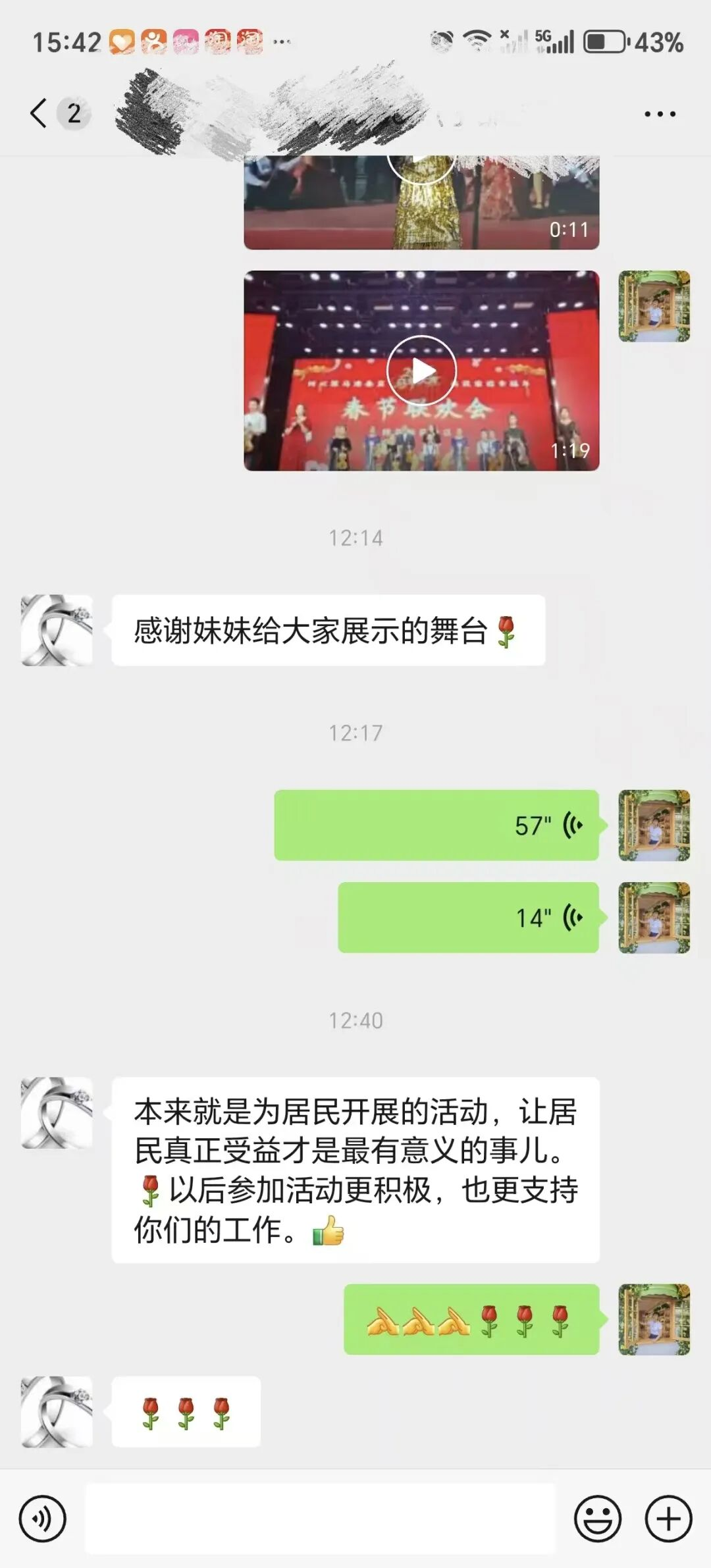
Task: Switch to voice input mode
Action: point(43,1519)
